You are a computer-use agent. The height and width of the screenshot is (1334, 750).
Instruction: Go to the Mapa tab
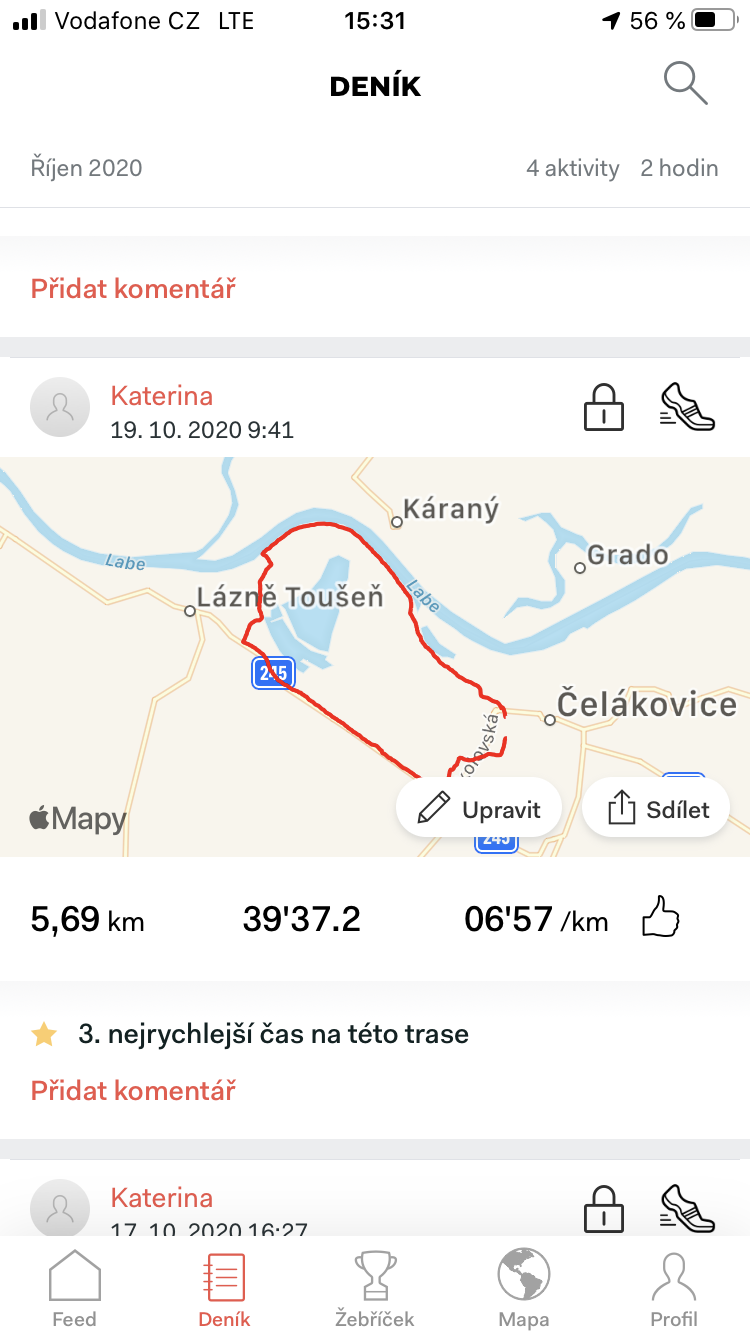click(x=524, y=1288)
